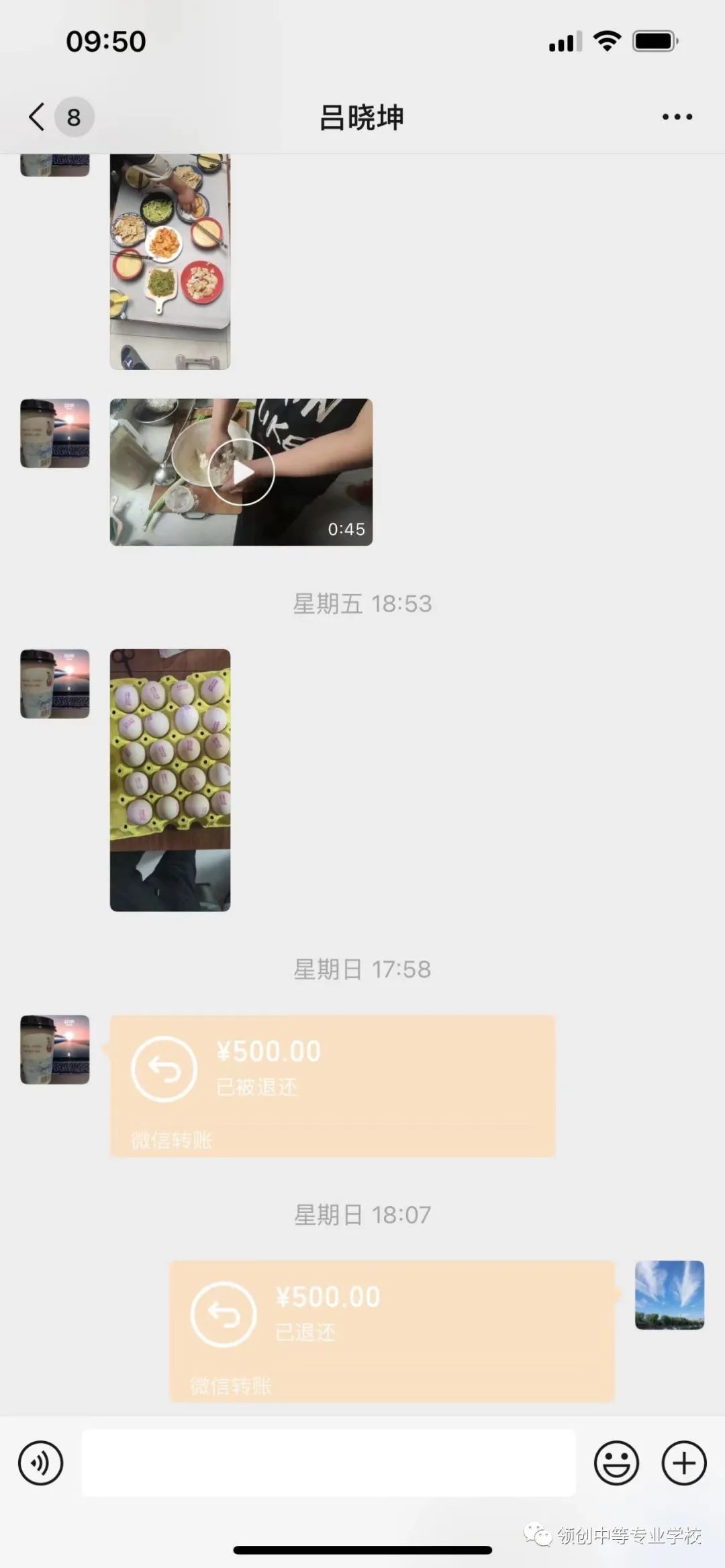Open the received ¥500.00 已被退还 transfer

(332, 1085)
